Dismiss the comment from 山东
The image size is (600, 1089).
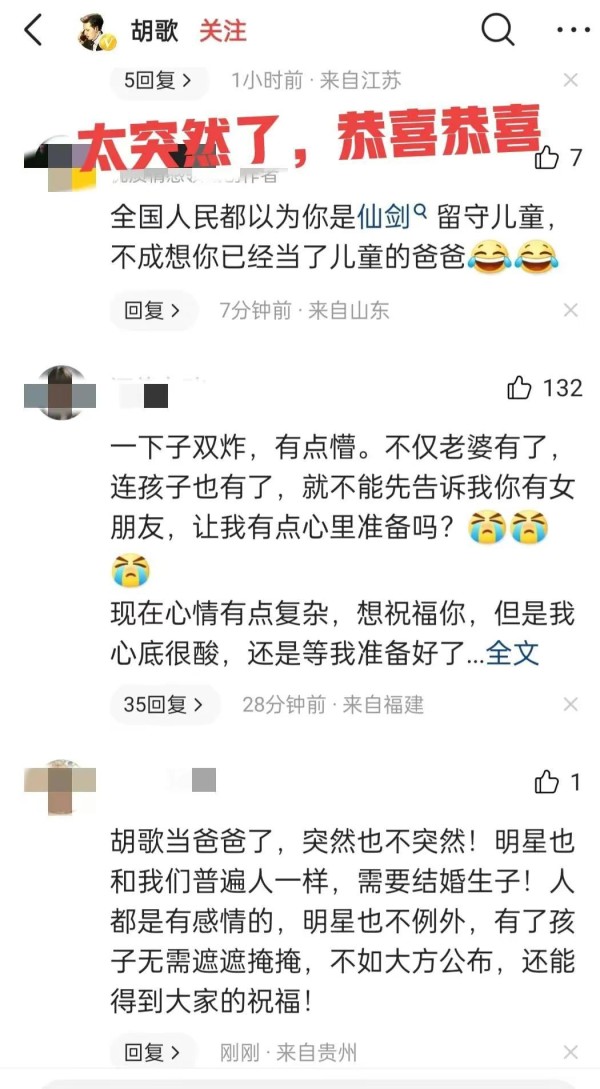click(x=571, y=311)
